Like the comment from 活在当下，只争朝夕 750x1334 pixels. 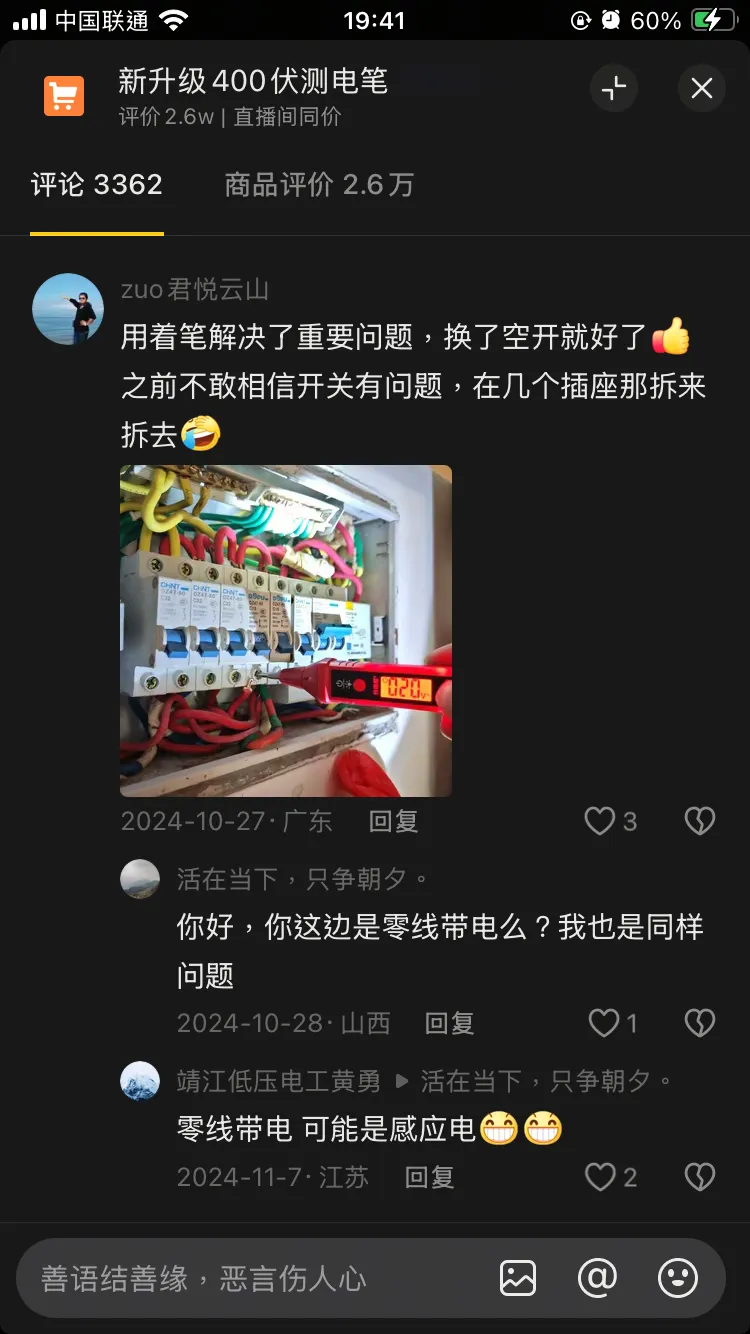604,1023
